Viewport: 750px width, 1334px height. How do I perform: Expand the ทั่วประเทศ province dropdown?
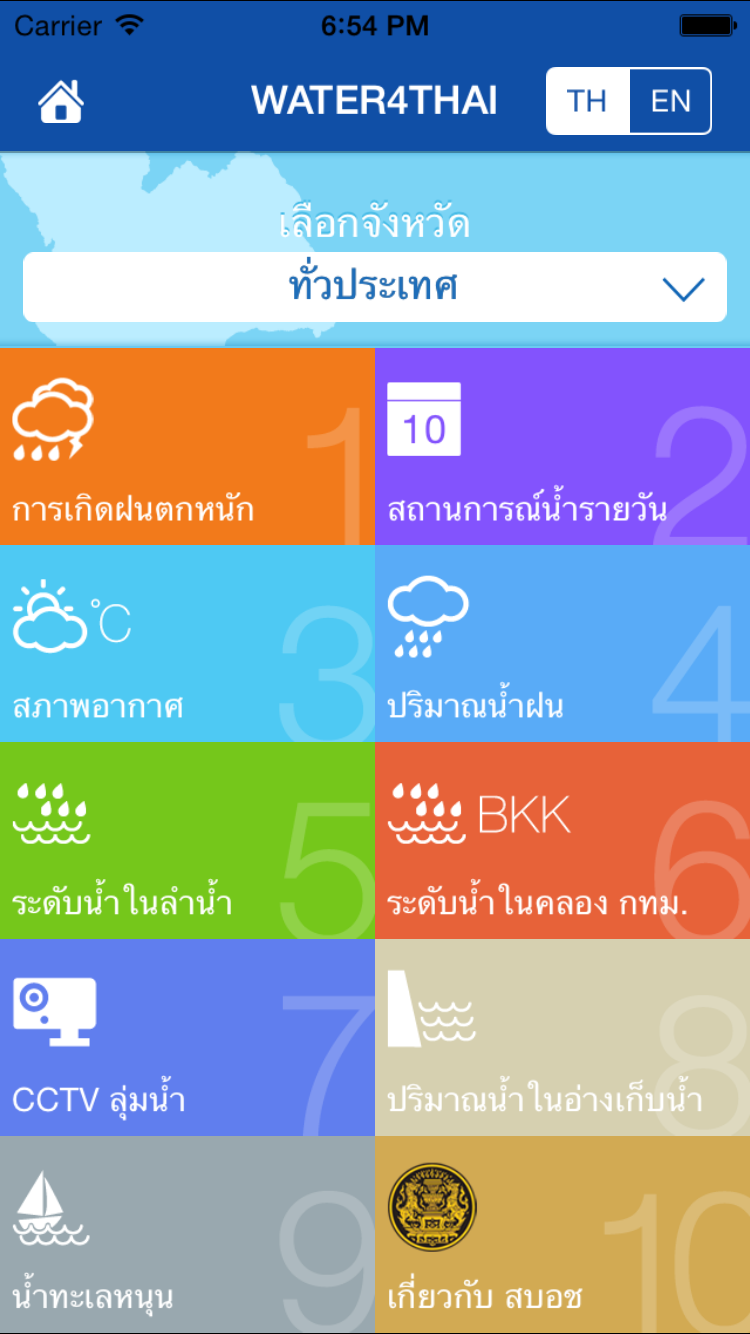[x=375, y=287]
